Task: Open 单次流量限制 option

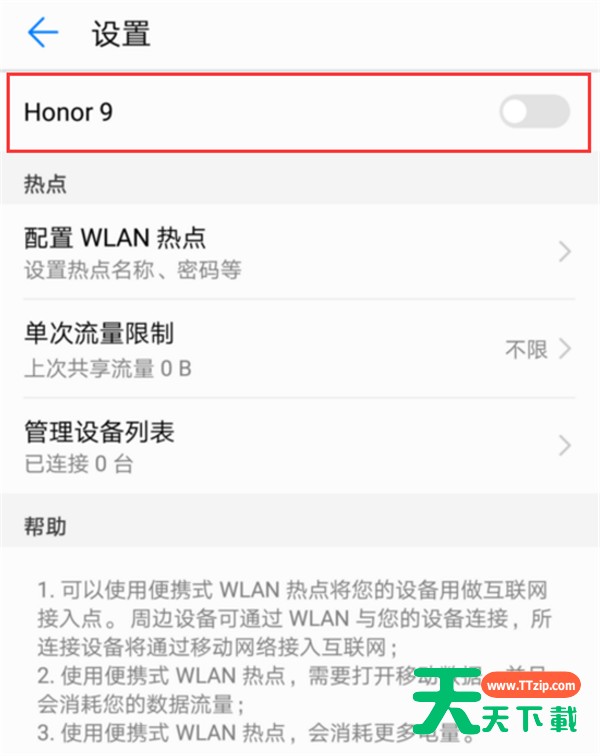Action: click(x=300, y=348)
